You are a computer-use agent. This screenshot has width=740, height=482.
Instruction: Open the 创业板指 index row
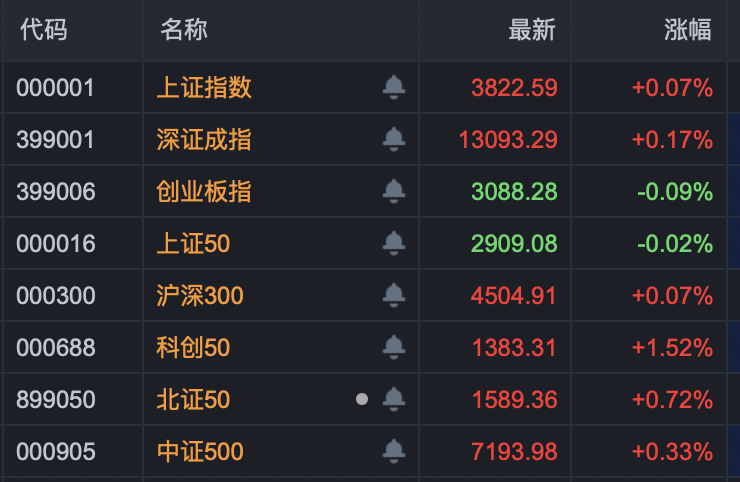pos(204,192)
